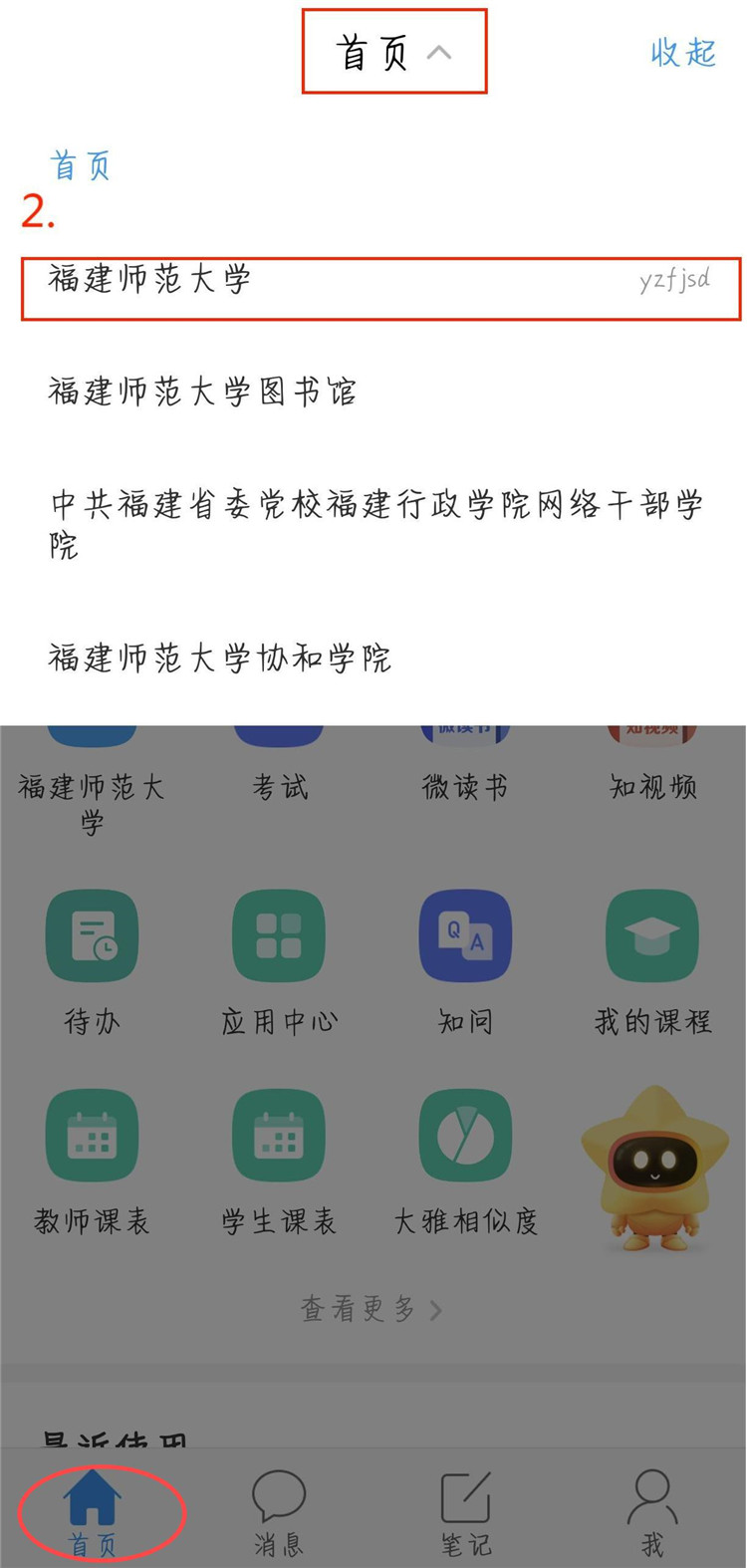This screenshot has width=747, height=1568.
Task: Tap the 首页 bottom tab
Action: 93,1511
